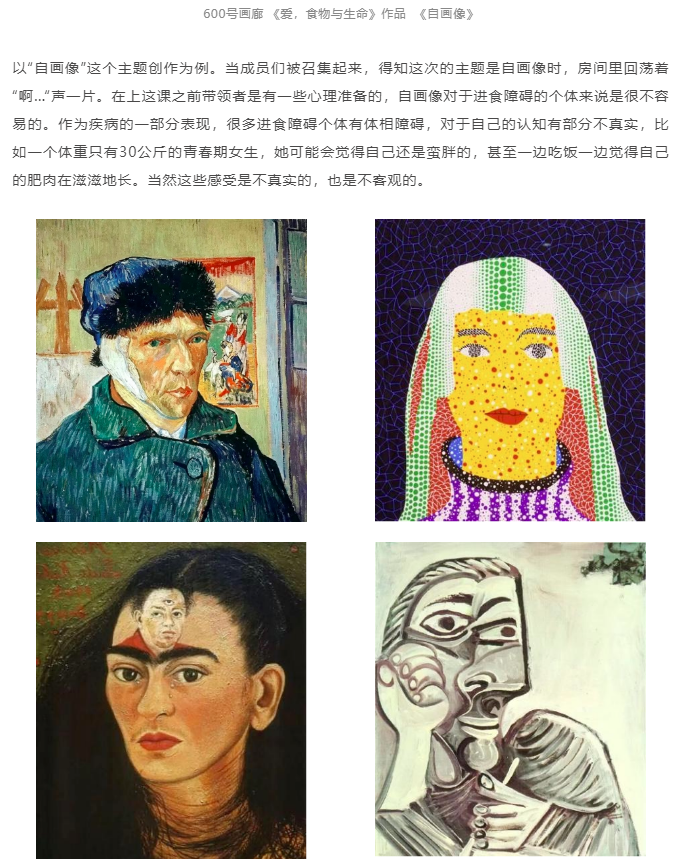This screenshot has width=687, height=863.
Task: Open the Van Gogh bandaged-ear self-portrait image
Action: coord(171,370)
